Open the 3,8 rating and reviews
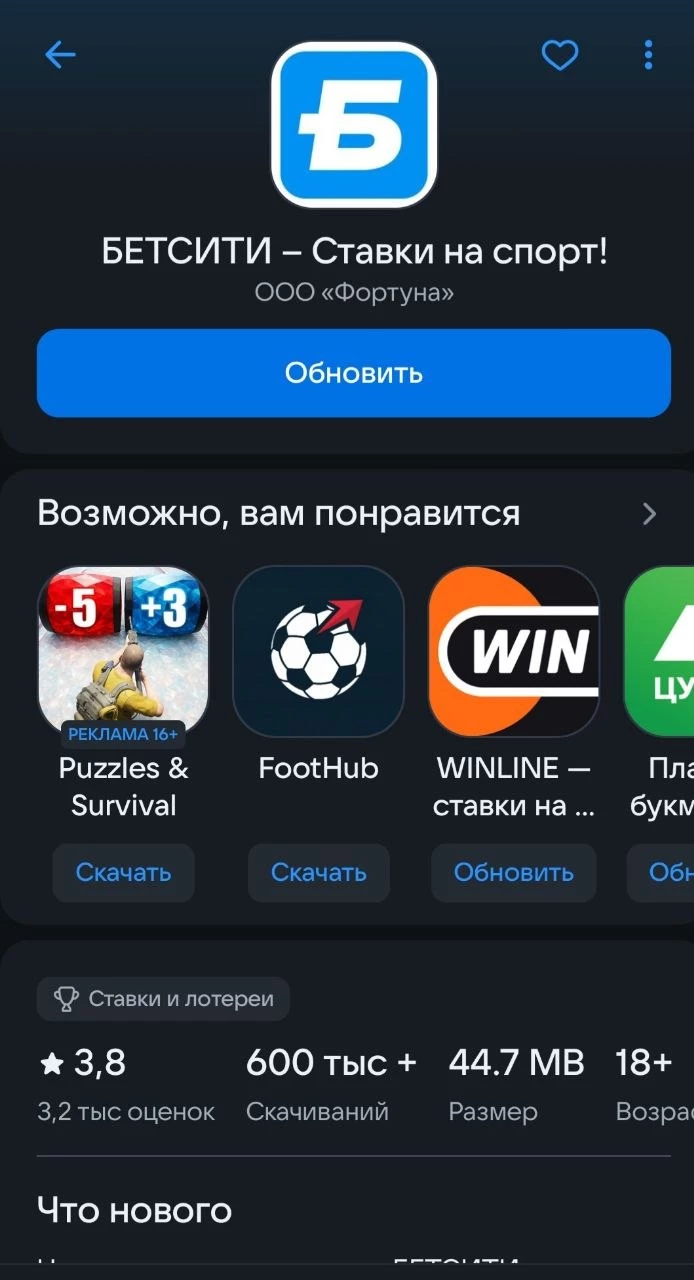694x1280 pixels. [126, 1084]
